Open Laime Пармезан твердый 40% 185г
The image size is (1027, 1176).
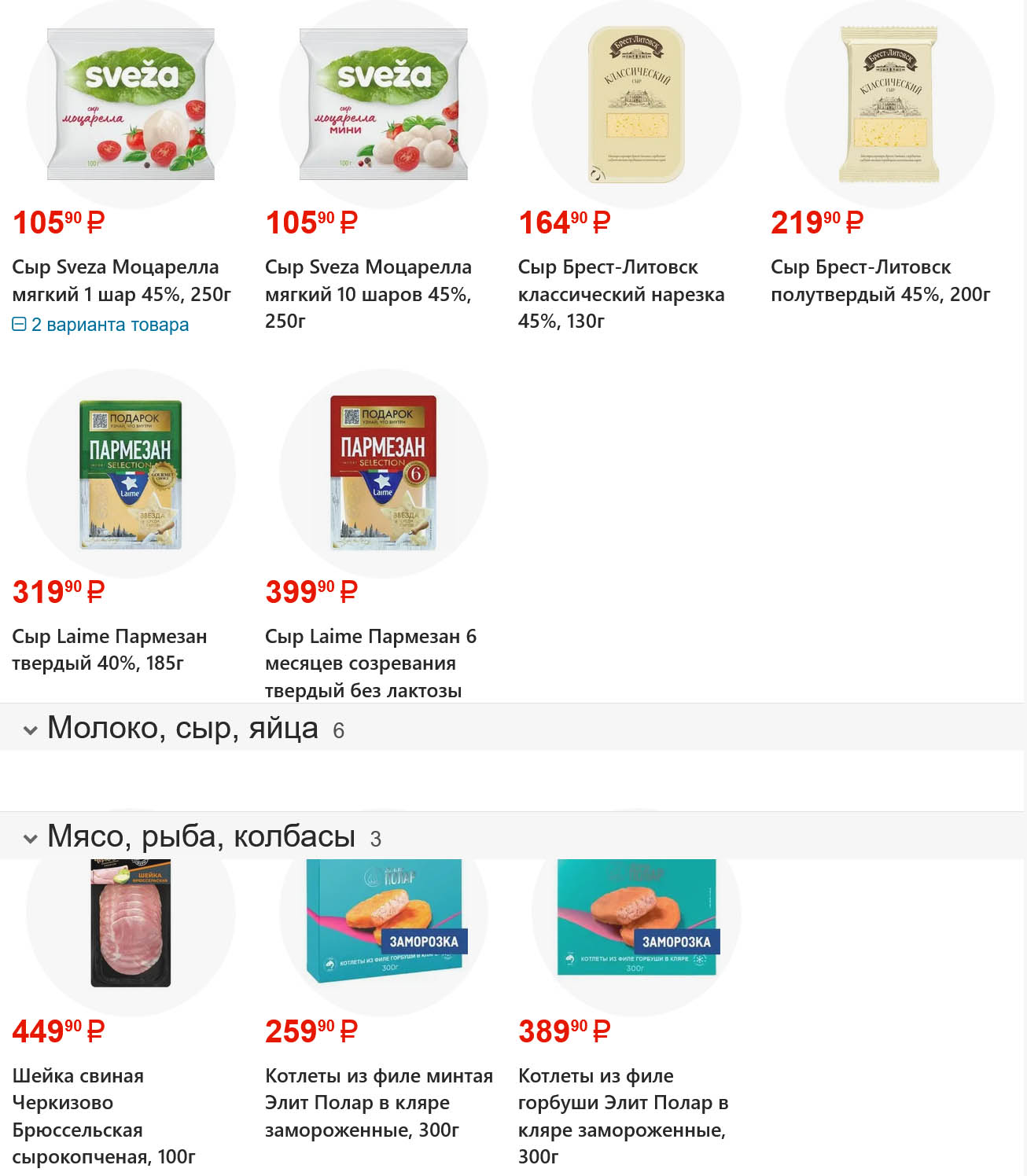109,649
